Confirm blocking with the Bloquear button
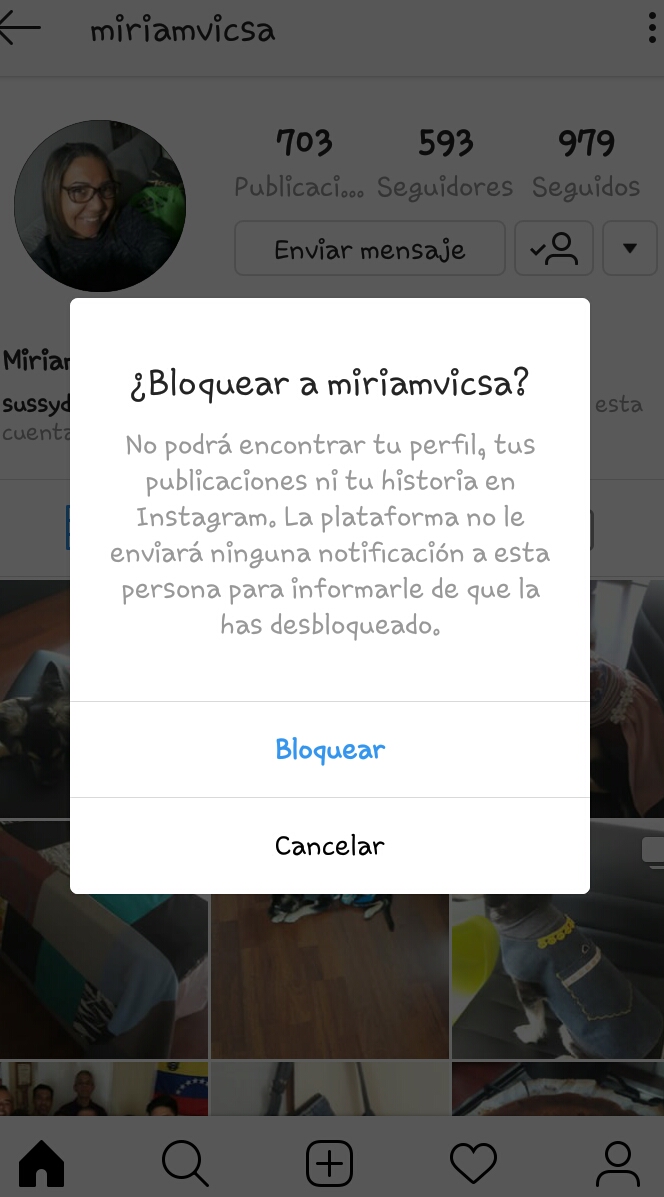664x1197 pixels. [330, 750]
